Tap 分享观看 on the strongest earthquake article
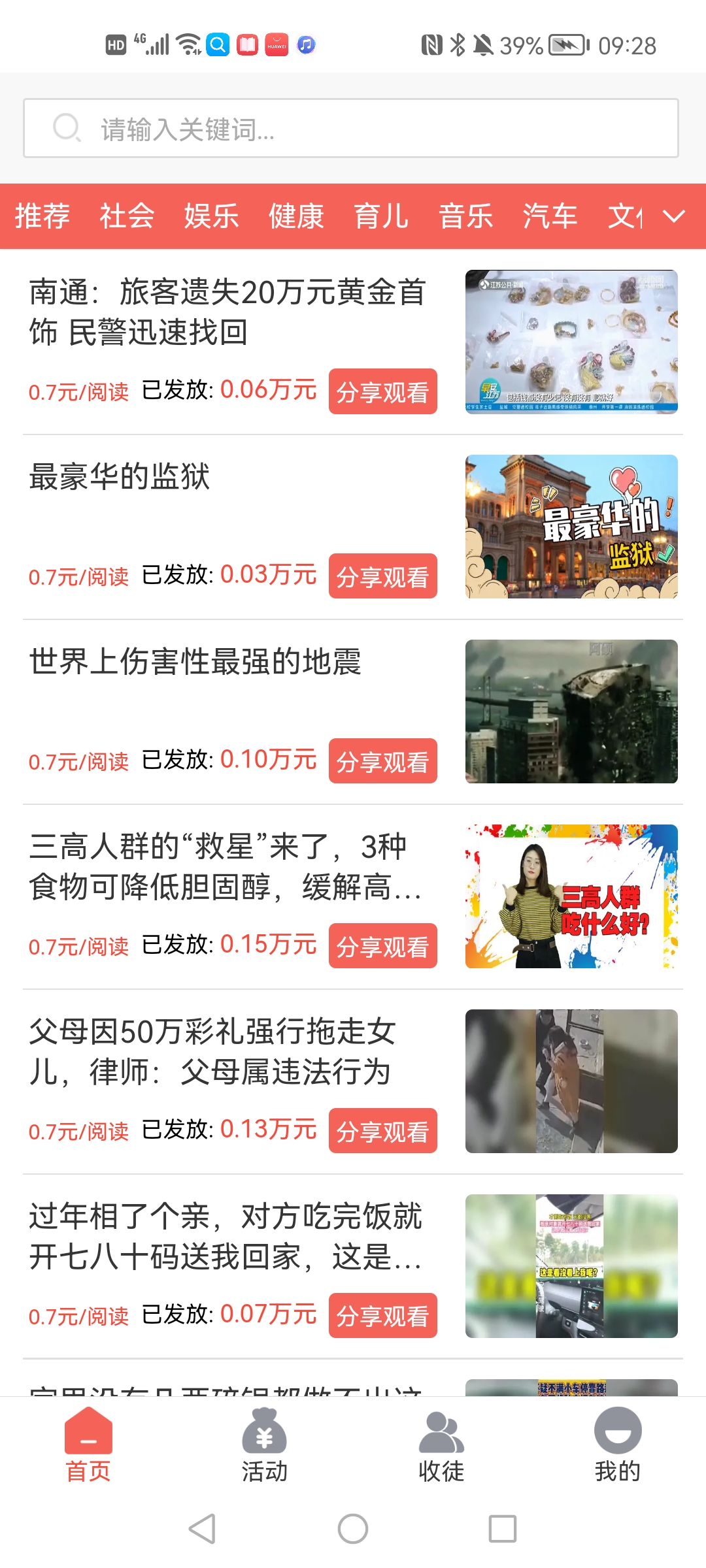This screenshot has width=706, height=1568. coord(382,760)
